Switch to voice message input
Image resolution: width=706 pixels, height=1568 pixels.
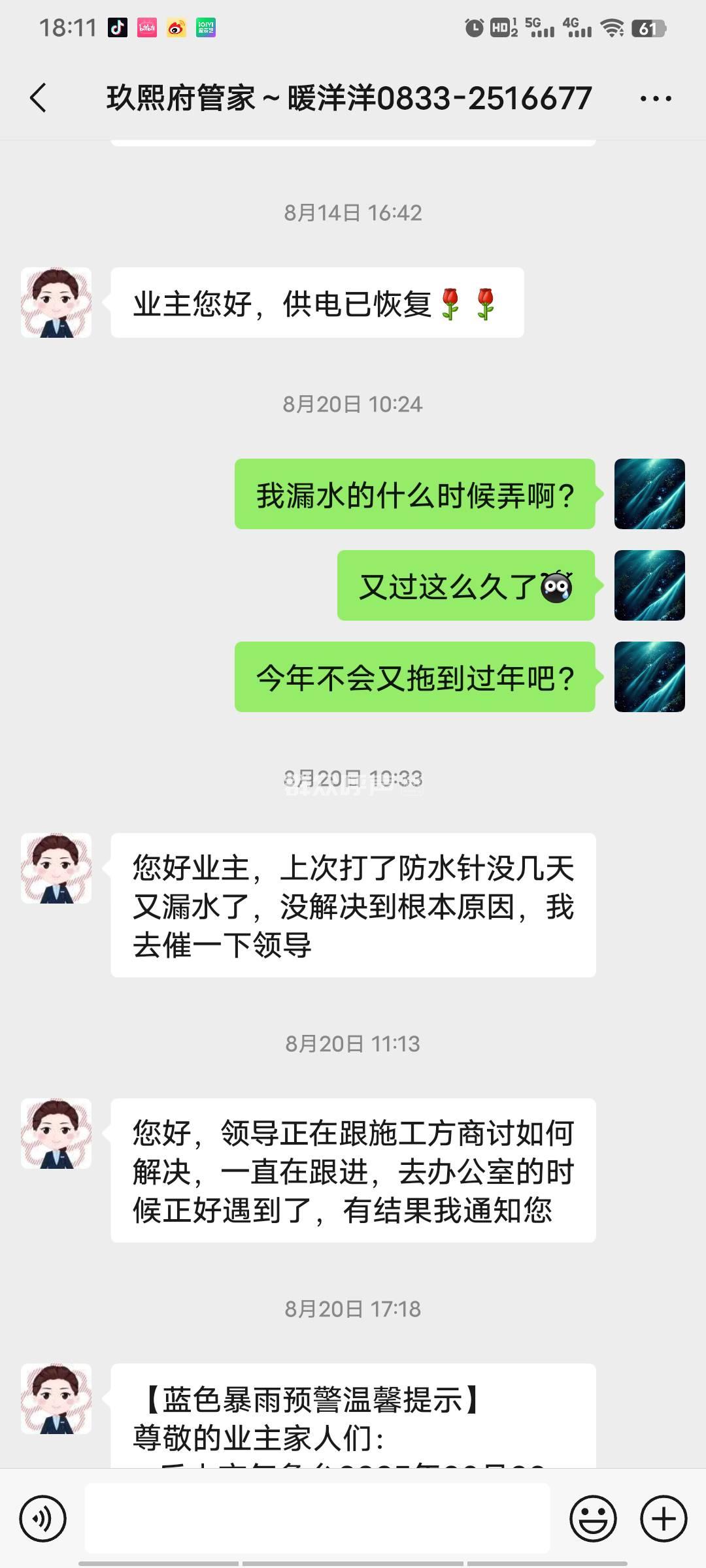43,1519
